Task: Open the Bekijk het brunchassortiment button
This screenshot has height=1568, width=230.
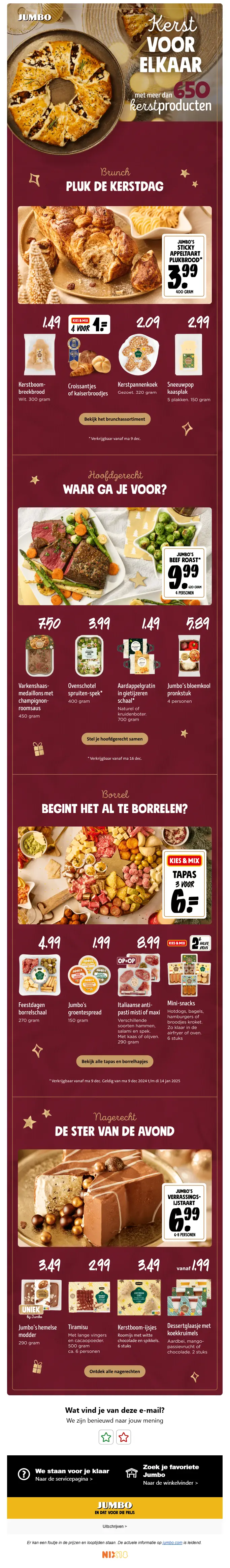Action: click(115, 419)
